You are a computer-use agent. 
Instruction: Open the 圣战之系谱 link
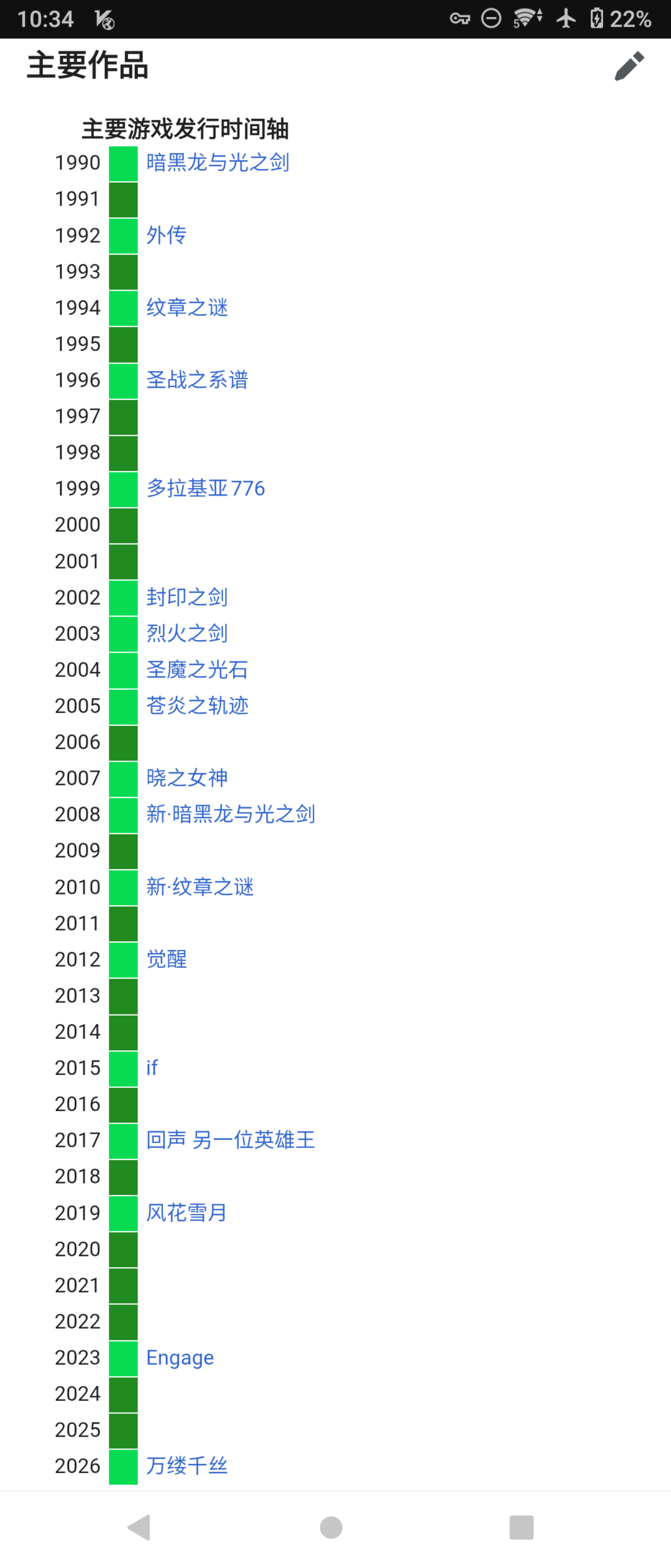(x=197, y=380)
